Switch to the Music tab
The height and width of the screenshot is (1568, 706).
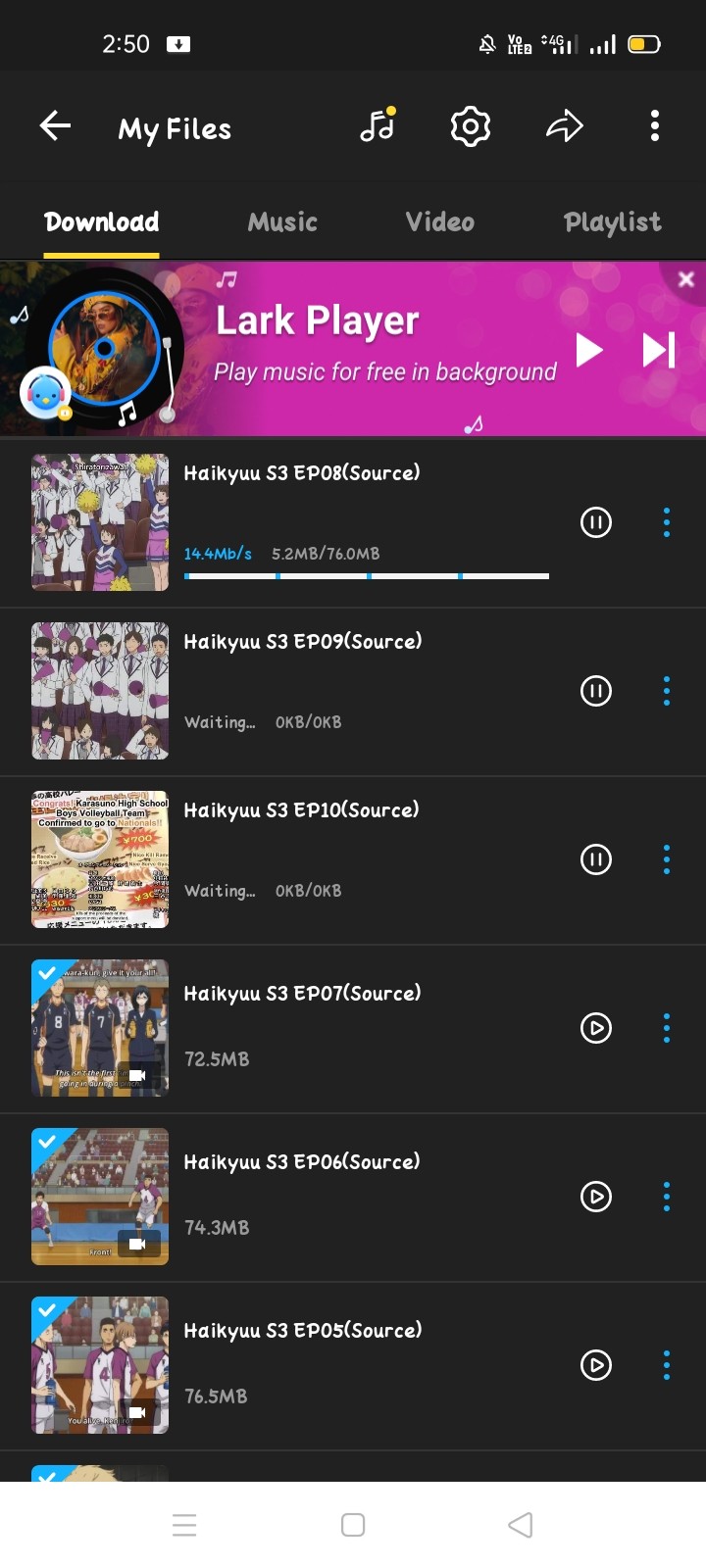(x=282, y=221)
